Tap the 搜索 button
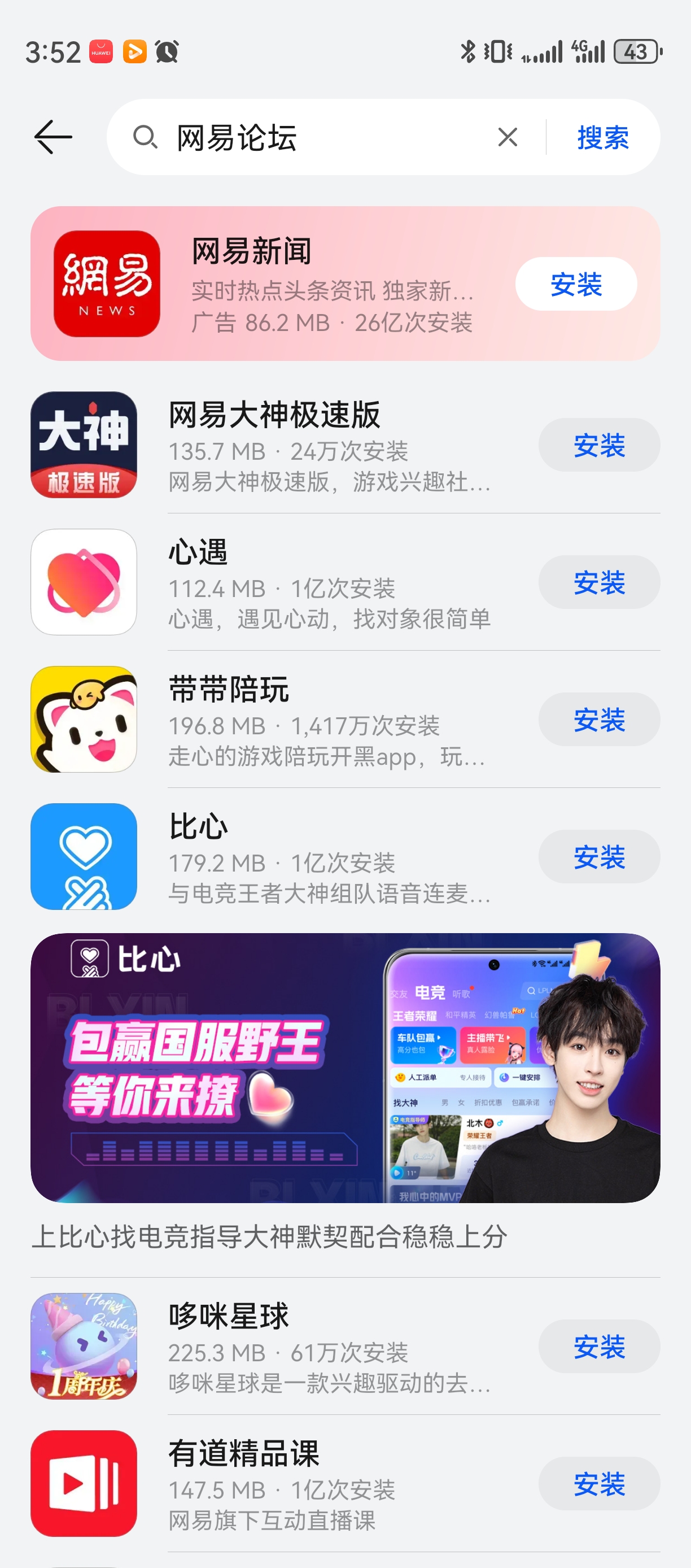This screenshot has height=1568, width=691. (602, 138)
